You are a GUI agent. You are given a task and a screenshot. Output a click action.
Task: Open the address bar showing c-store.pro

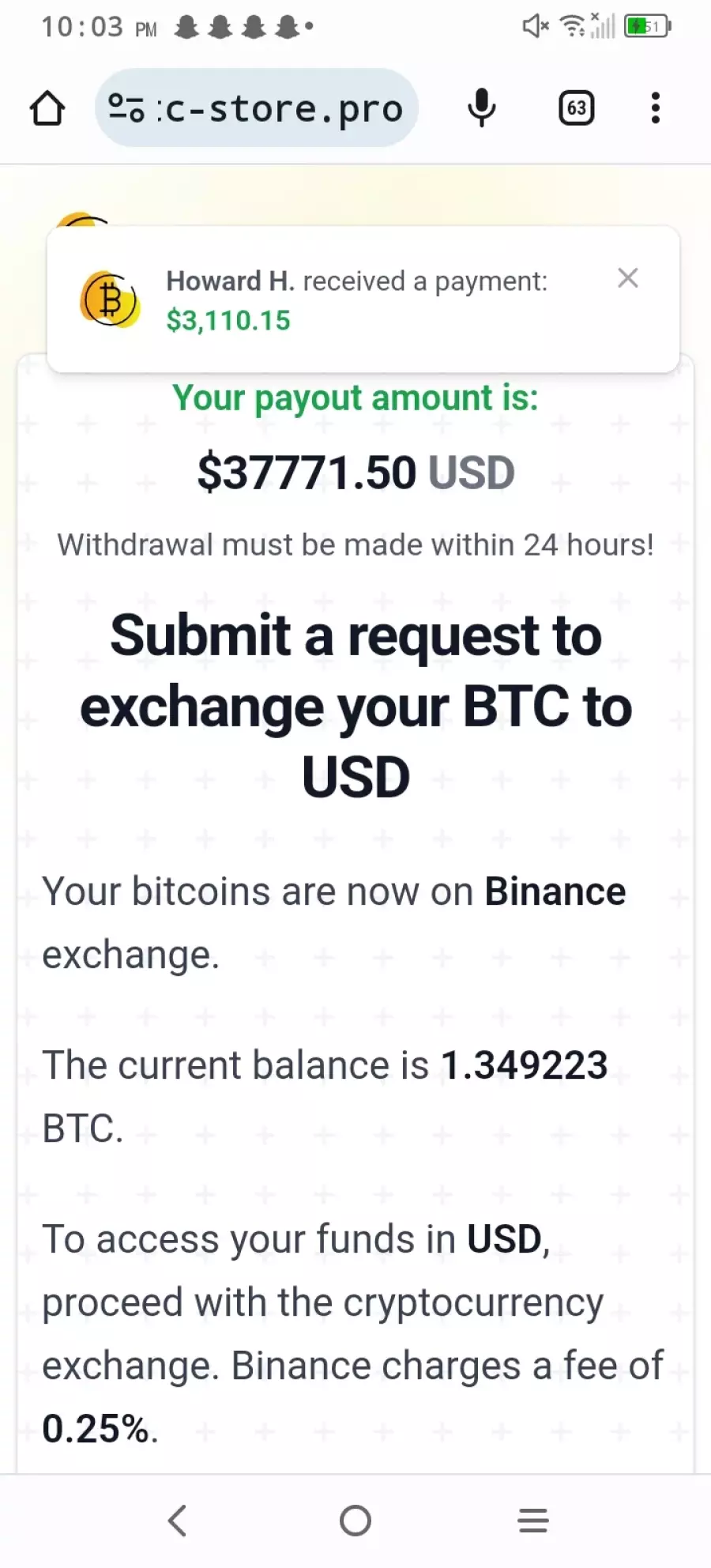[256, 108]
